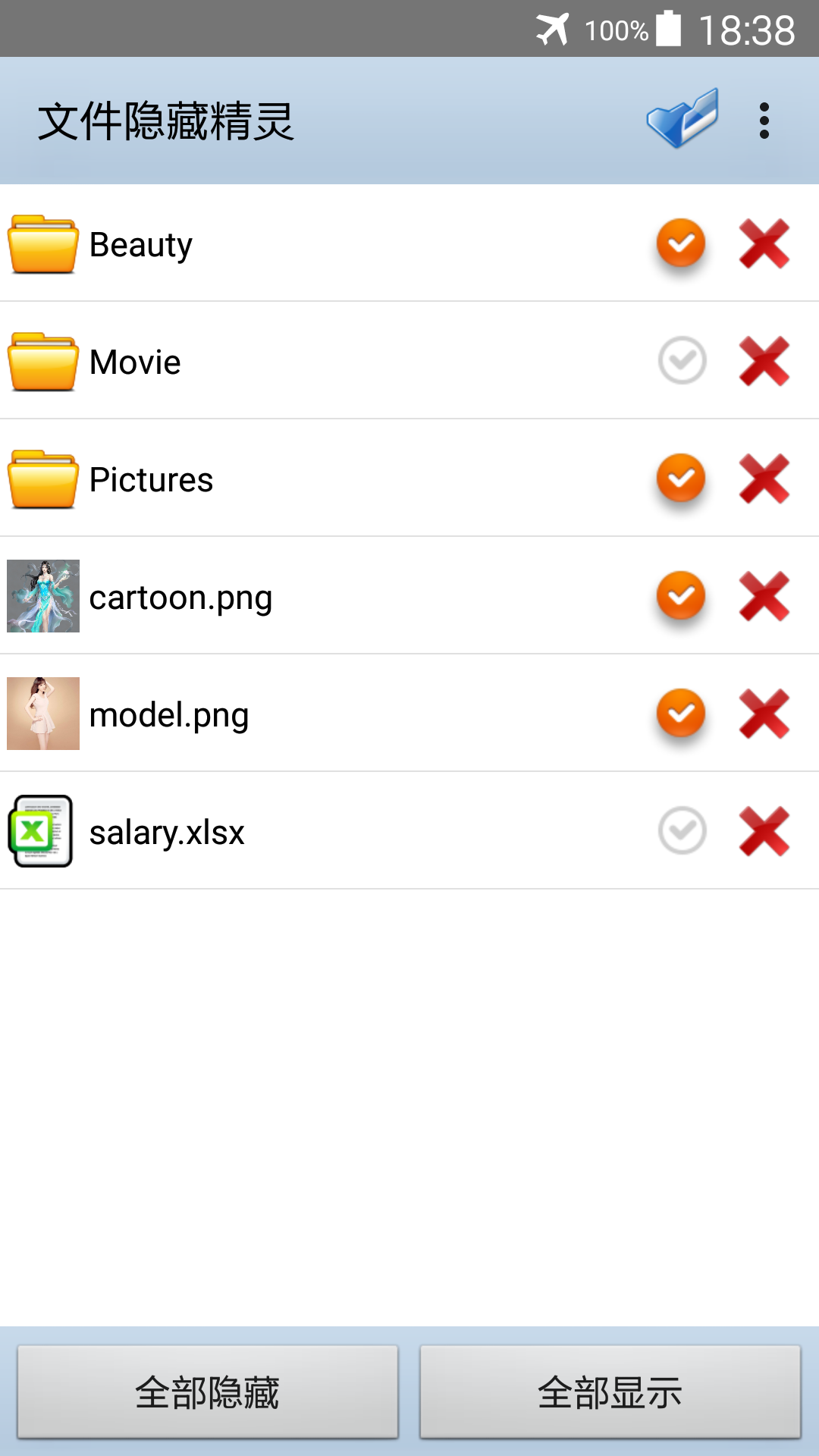Toggle hidden state for model.png

[681, 714]
